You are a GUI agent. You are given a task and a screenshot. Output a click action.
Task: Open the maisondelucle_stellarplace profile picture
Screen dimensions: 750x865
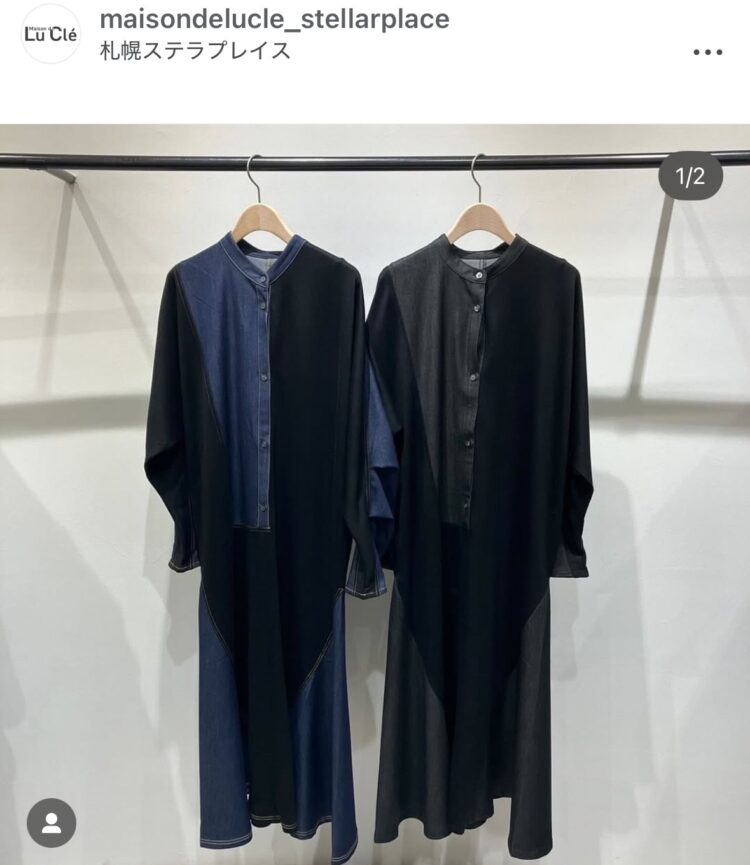(x=51, y=34)
